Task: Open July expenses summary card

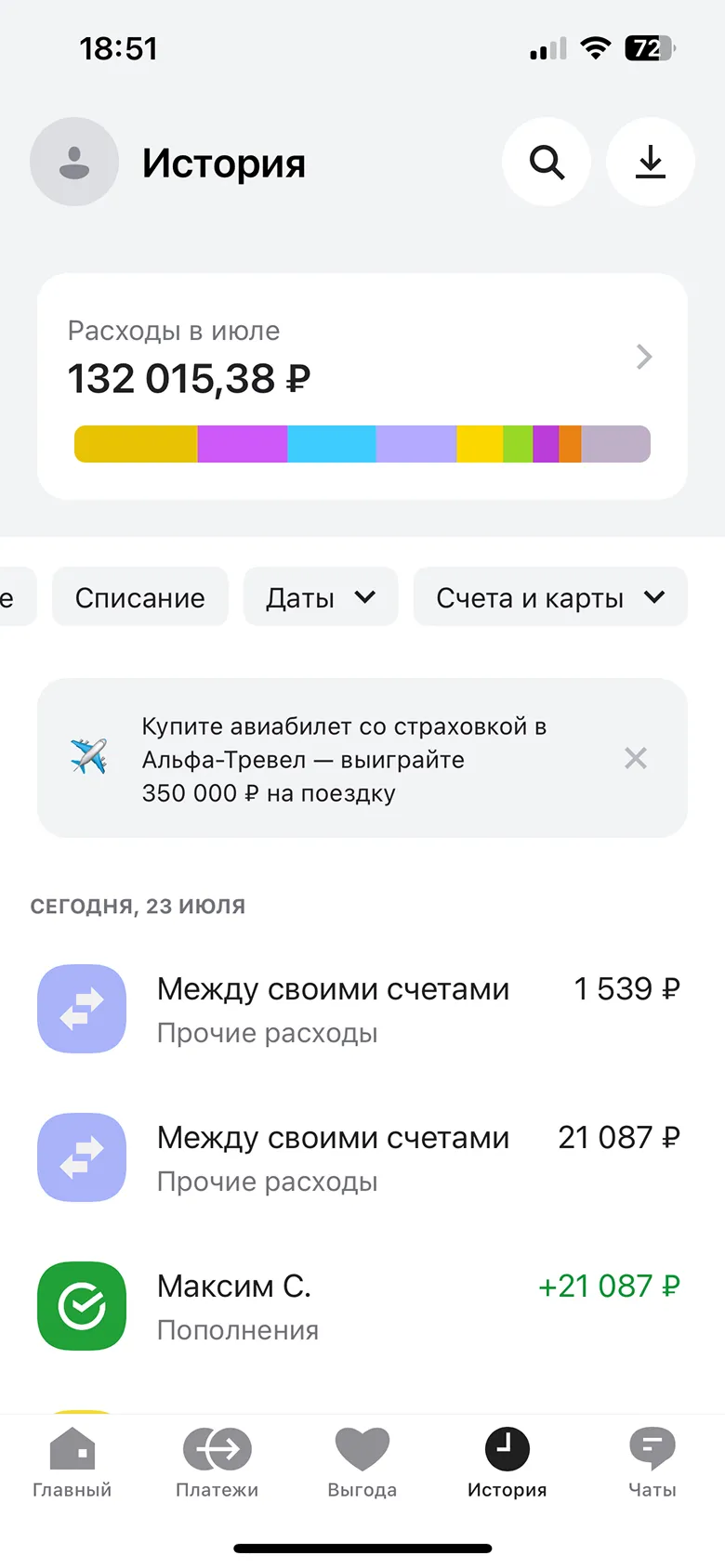Action: pos(362,385)
